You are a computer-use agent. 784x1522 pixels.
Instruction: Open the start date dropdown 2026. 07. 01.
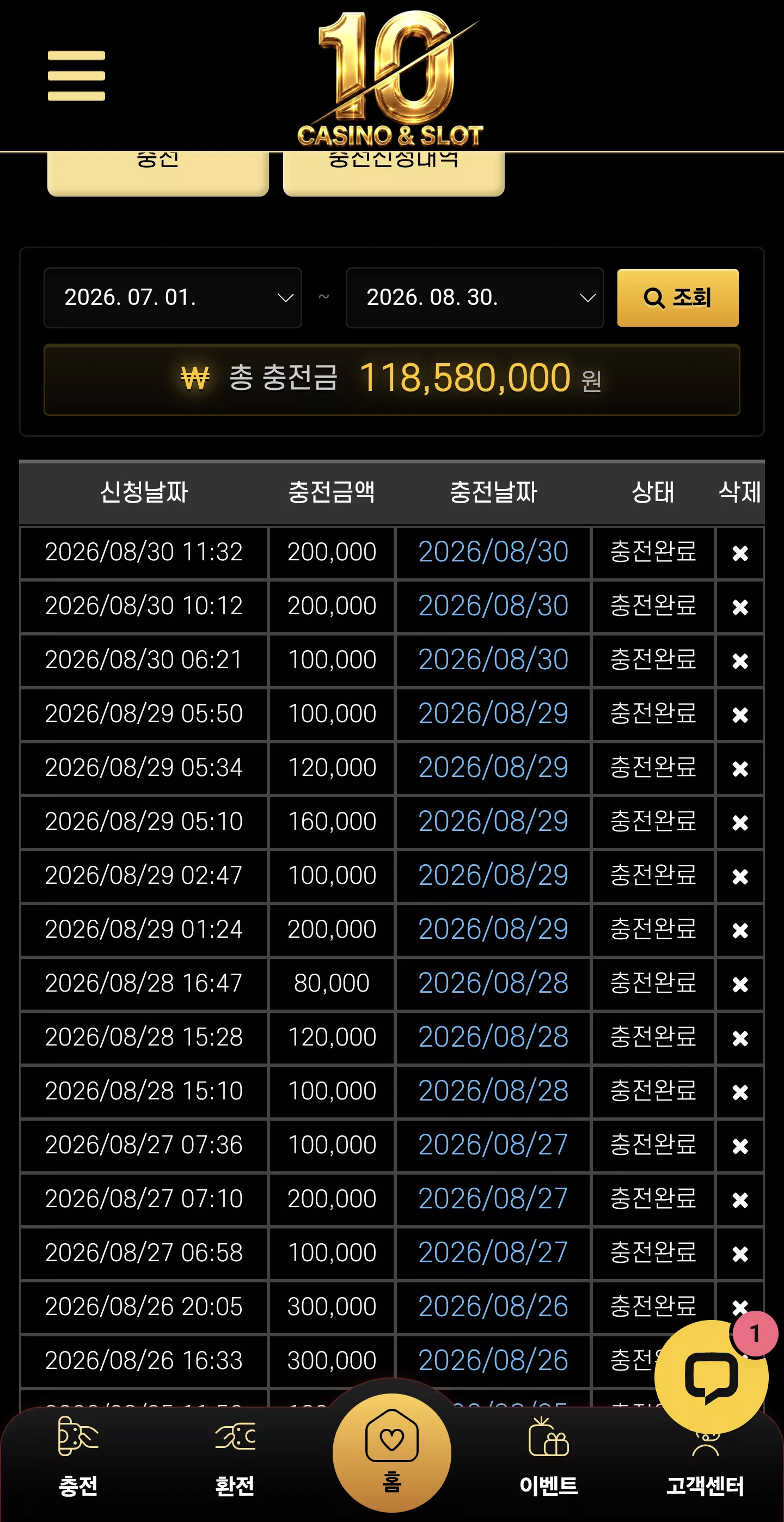pyautogui.click(x=173, y=298)
